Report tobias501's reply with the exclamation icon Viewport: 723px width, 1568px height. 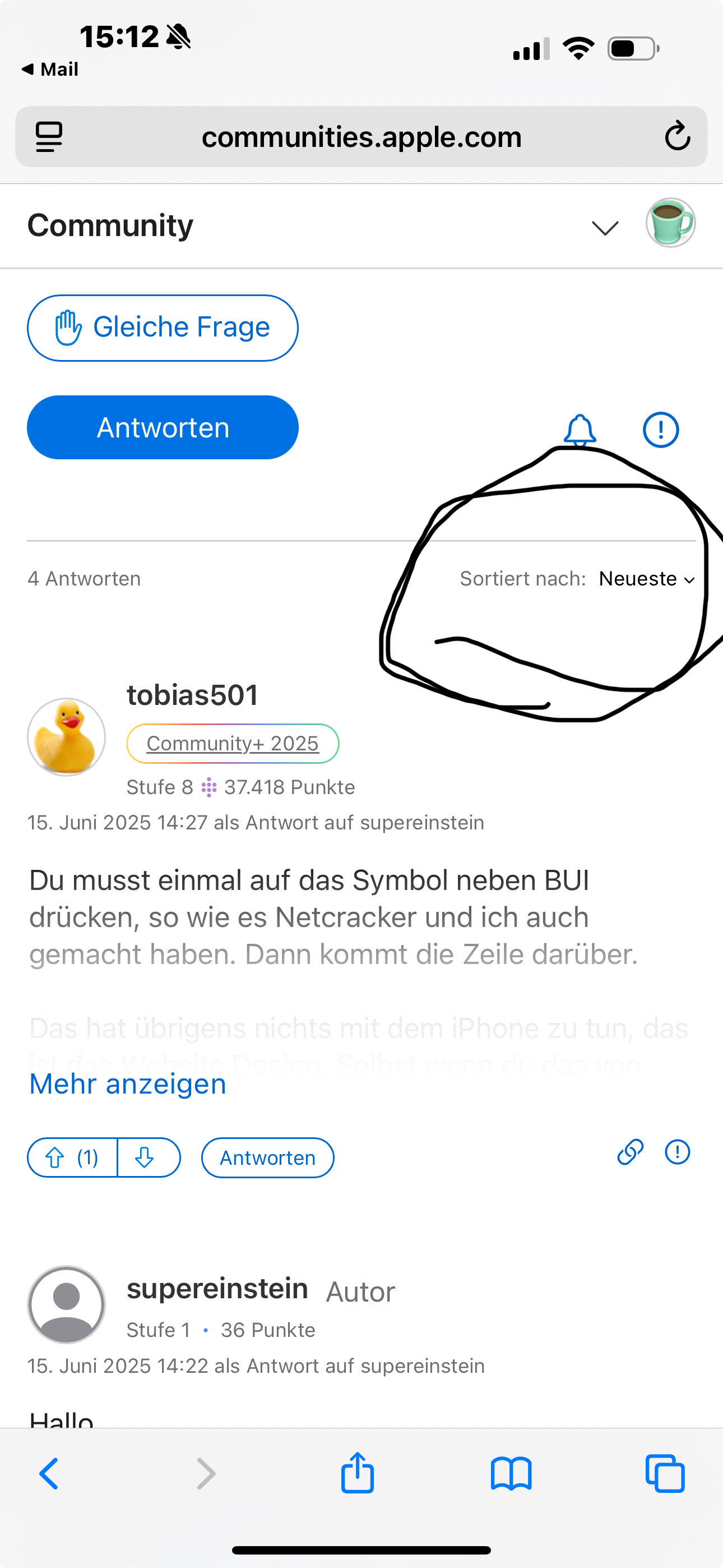pyautogui.click(x=676, y=1152)
